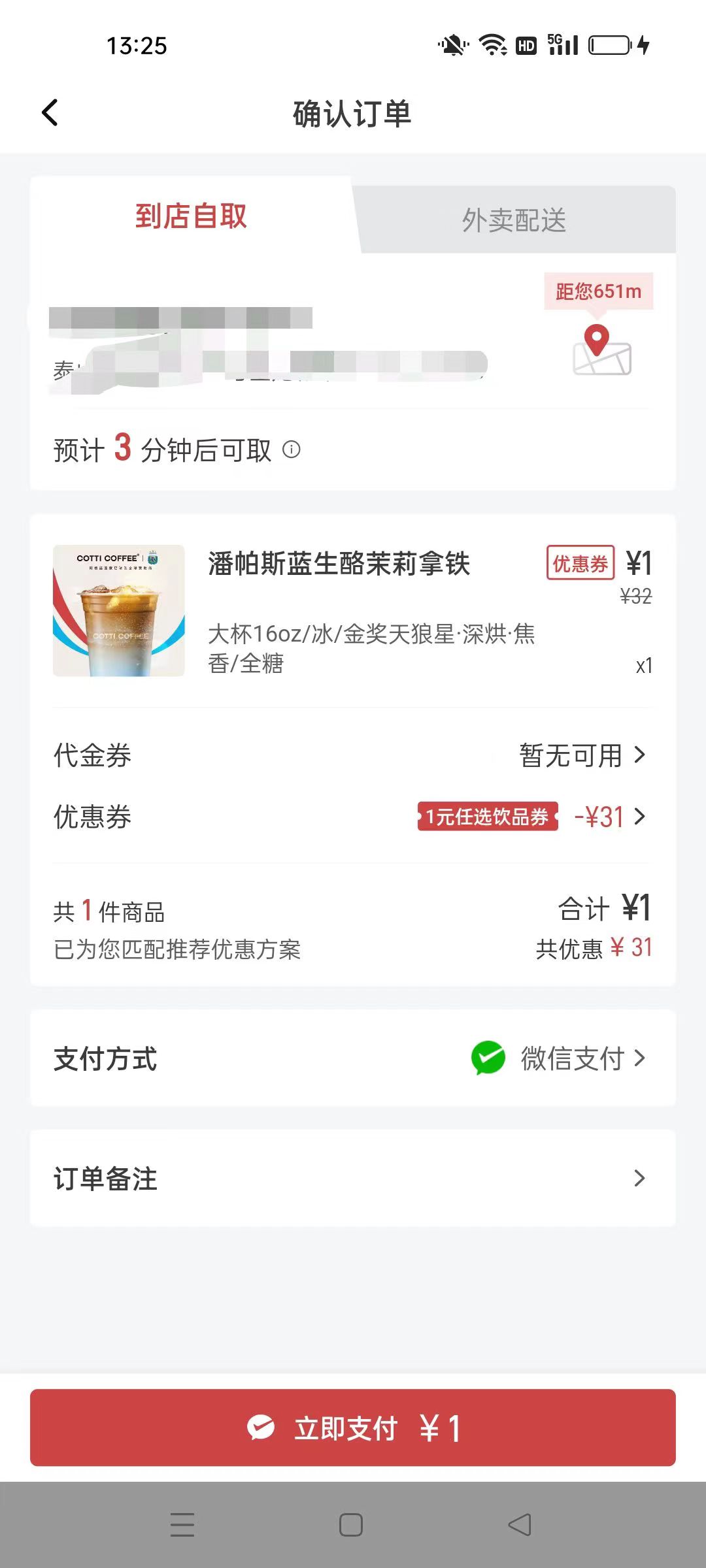Open the 订单备注 order notes row

pos(353,1179)
